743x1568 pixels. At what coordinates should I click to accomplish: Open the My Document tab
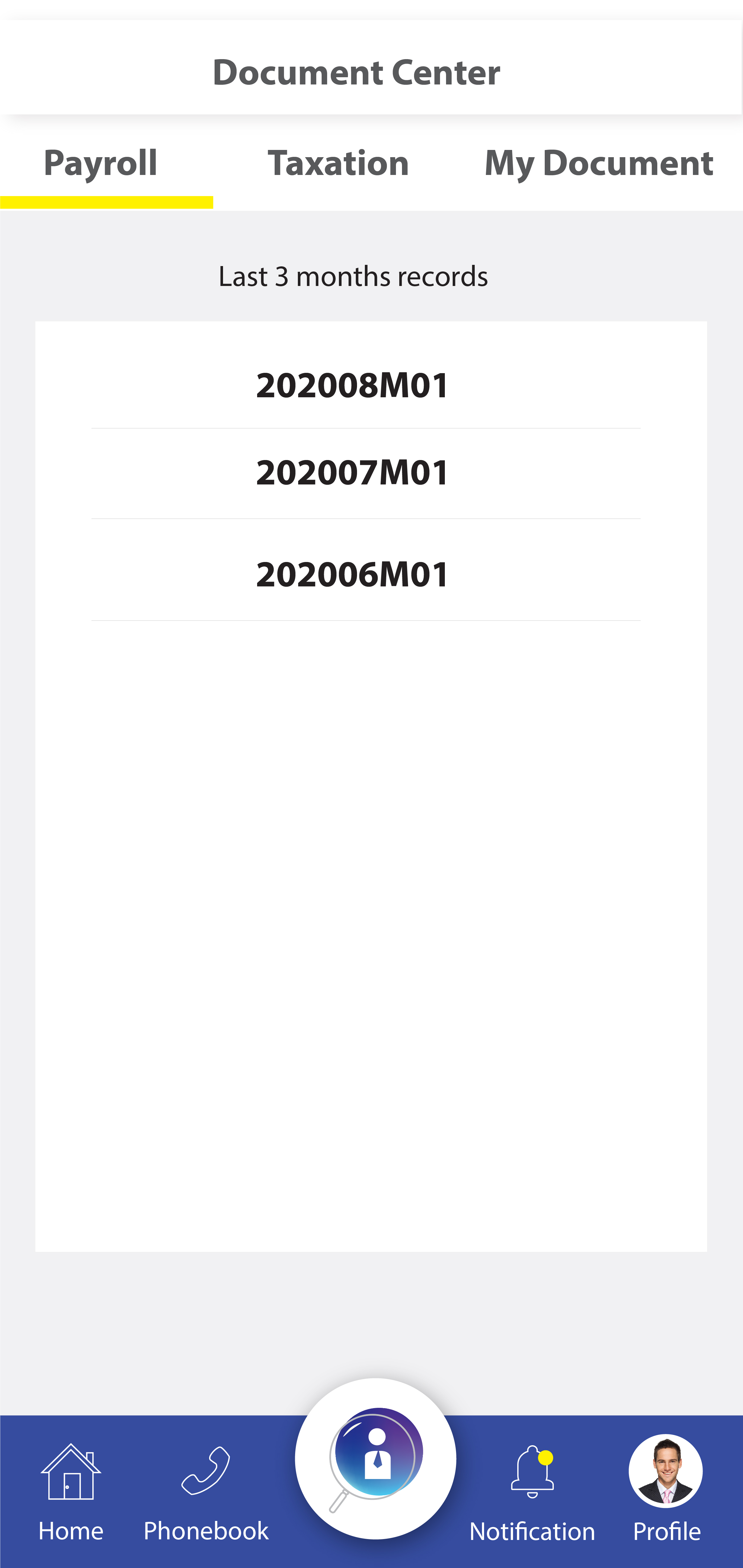tap(599, 163)
